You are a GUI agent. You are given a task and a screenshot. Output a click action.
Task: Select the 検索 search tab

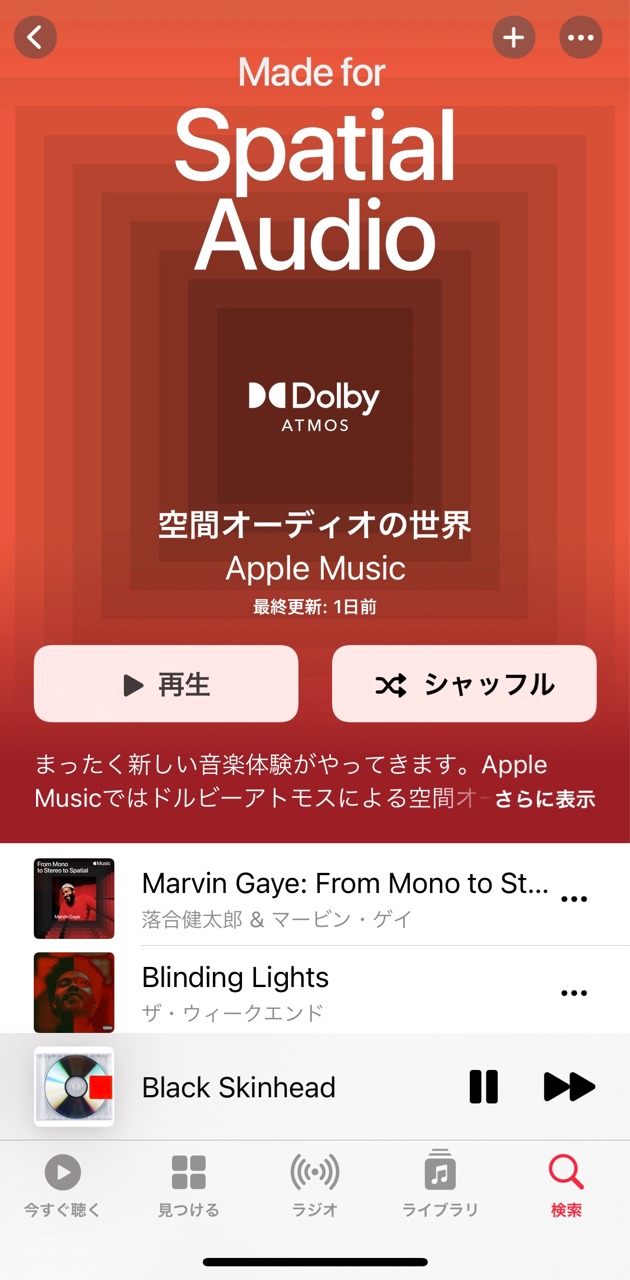566,1187
